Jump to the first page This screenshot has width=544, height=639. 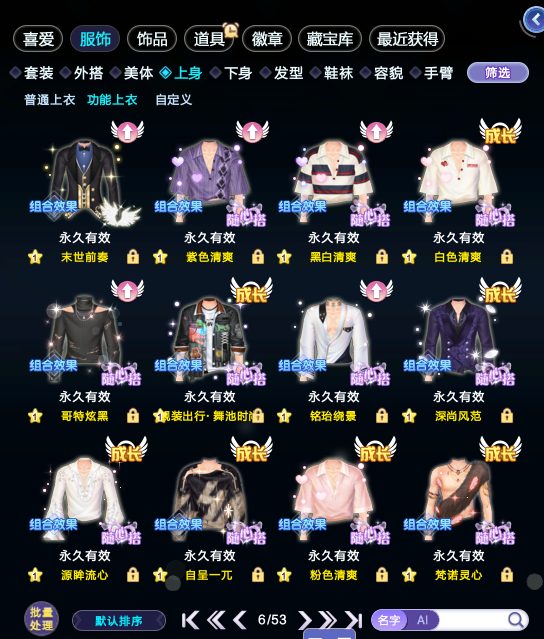(190, 620)
